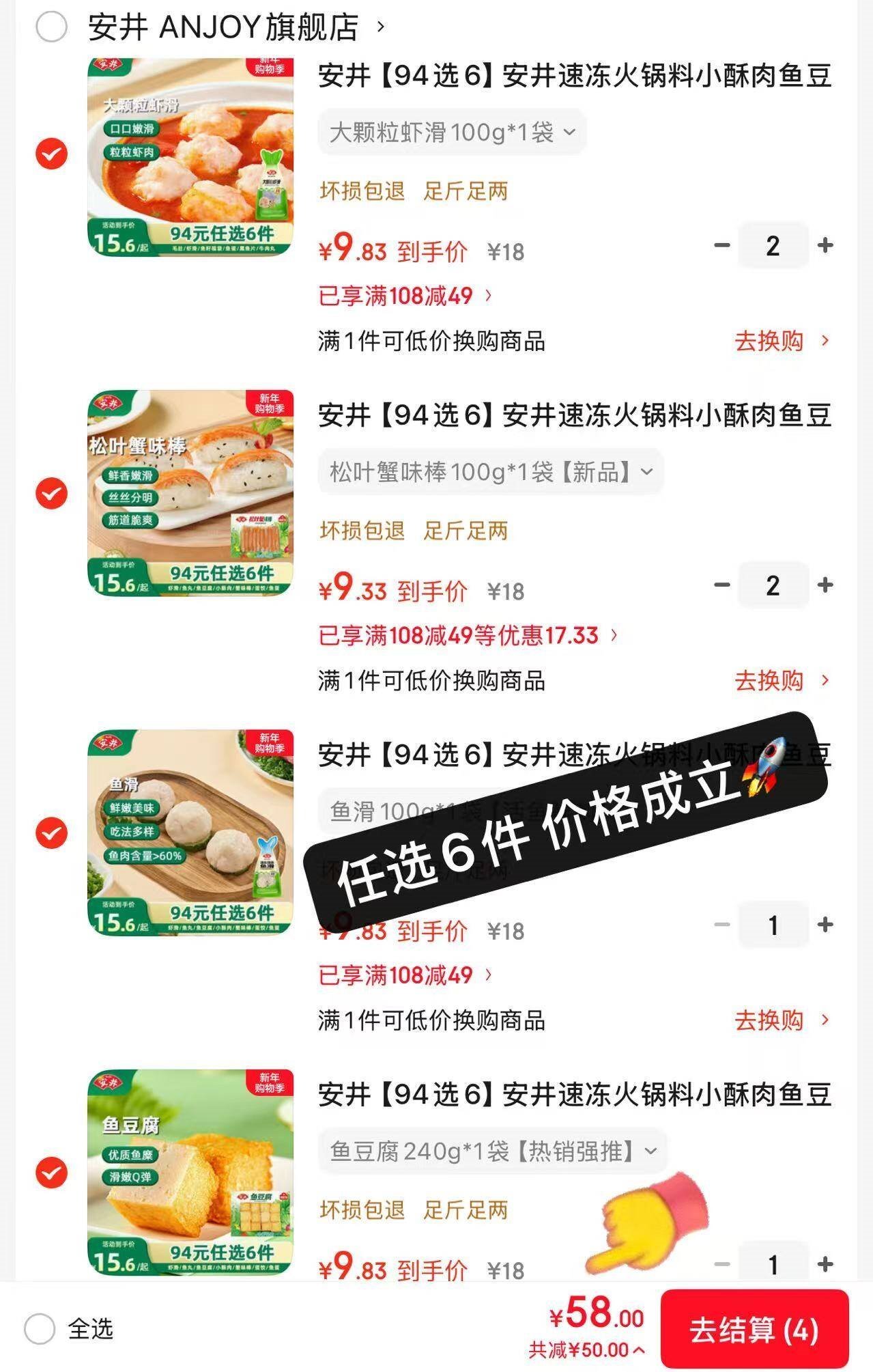Reduce the 松叶蟹味棒 quantity by one
The height and width of the screenshot is (1372, 873).
pos(721,585)
